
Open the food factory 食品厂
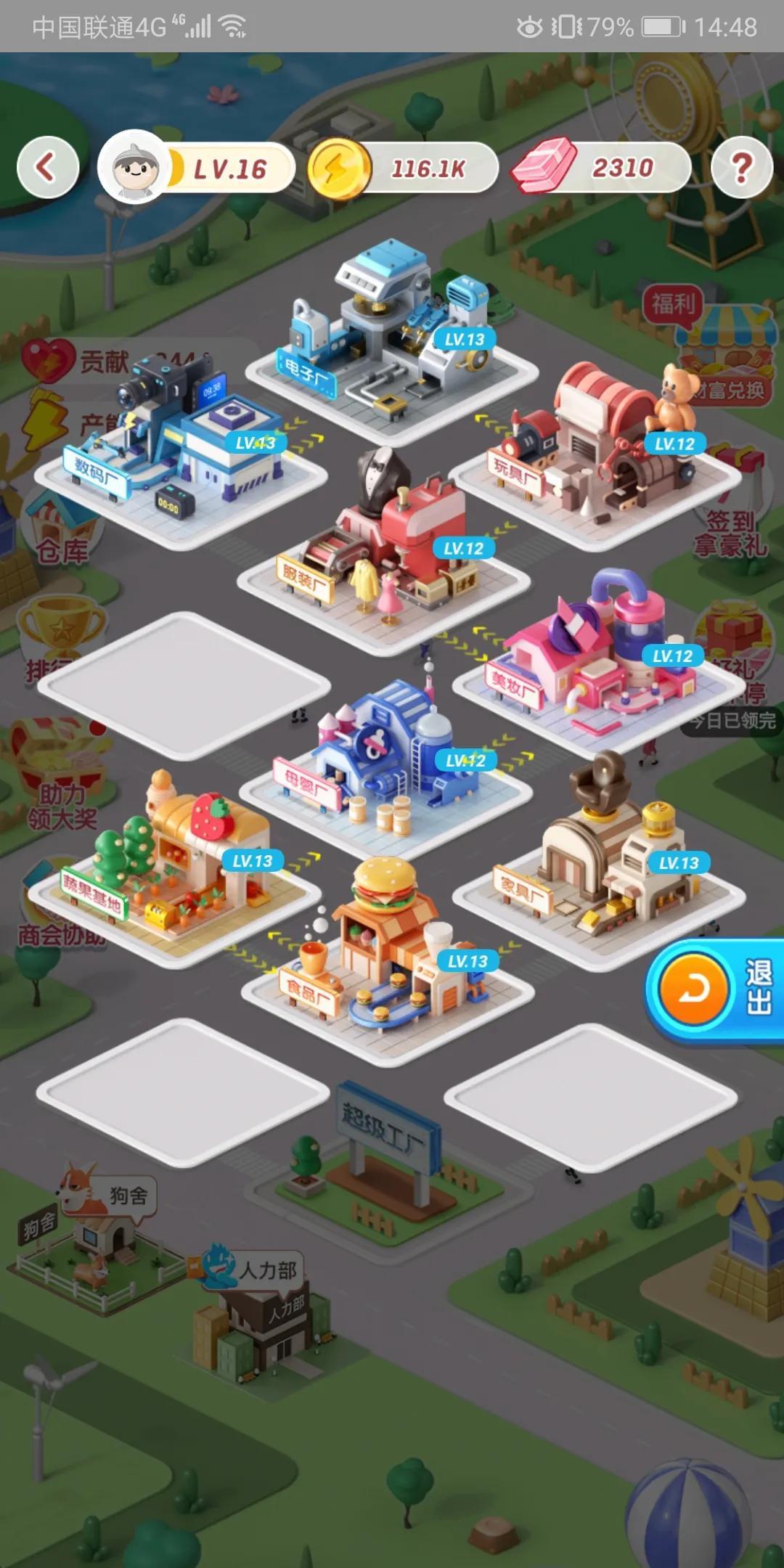(x=385, y=965)
